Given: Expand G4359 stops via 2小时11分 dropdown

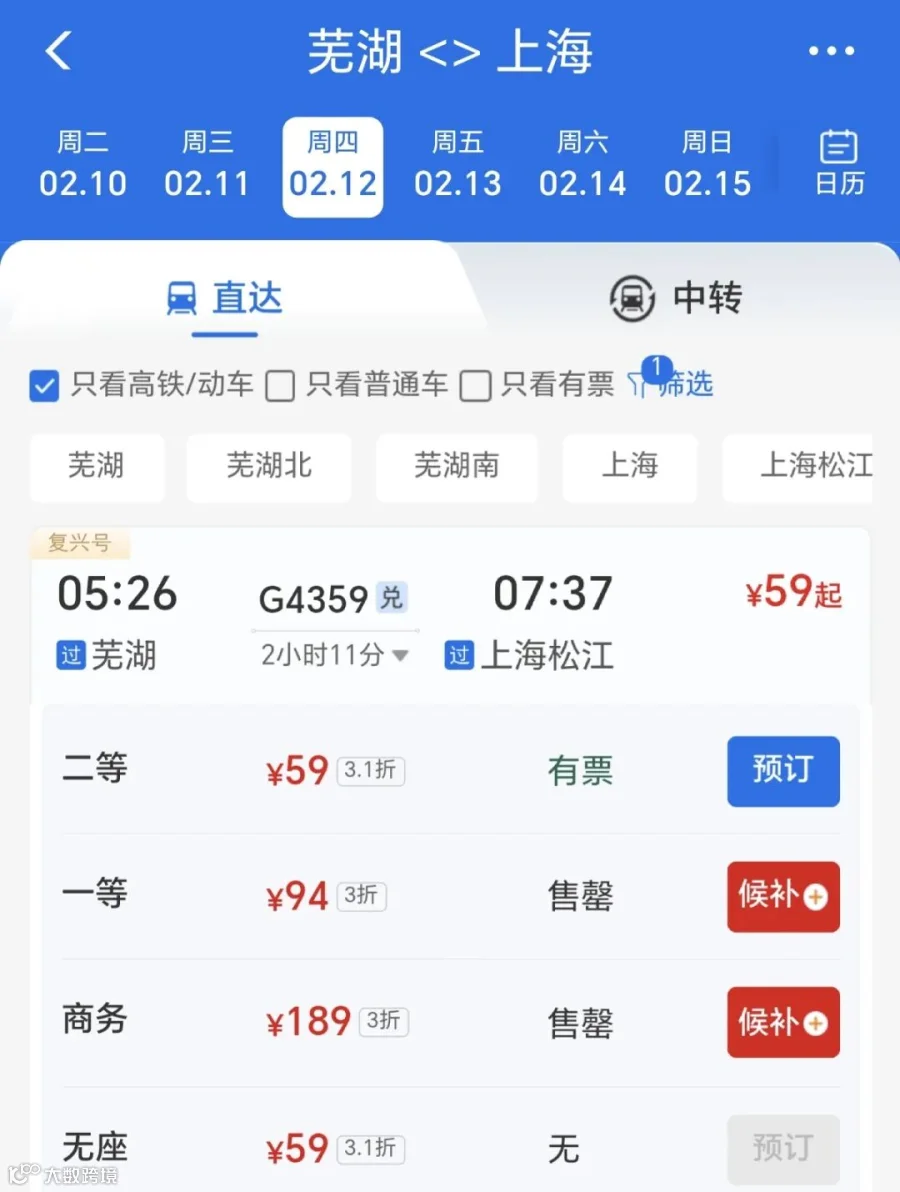Looking at the screenshot, I should (x=335, y=656).
